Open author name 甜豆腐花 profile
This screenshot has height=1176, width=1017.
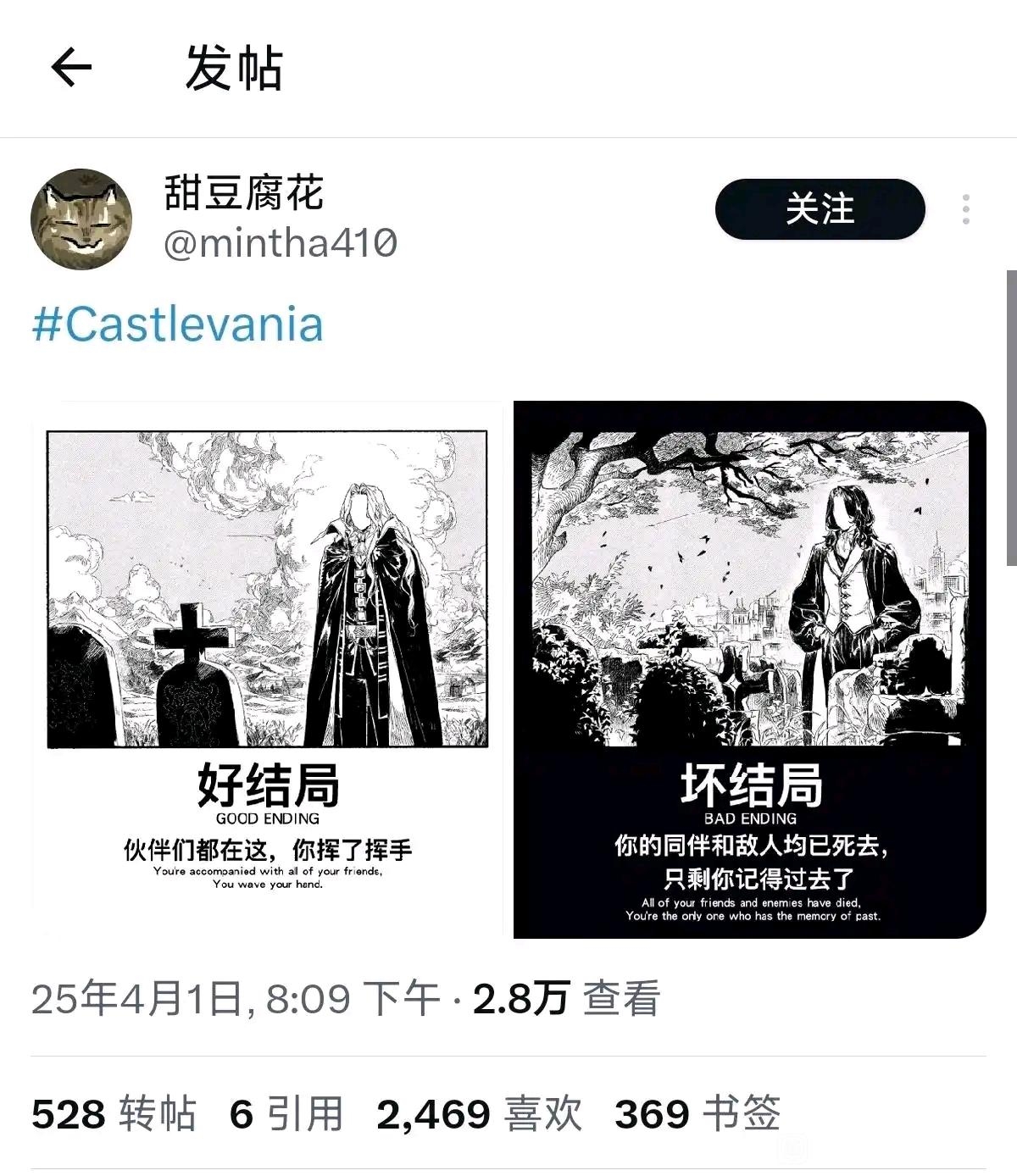coord(244,193)
